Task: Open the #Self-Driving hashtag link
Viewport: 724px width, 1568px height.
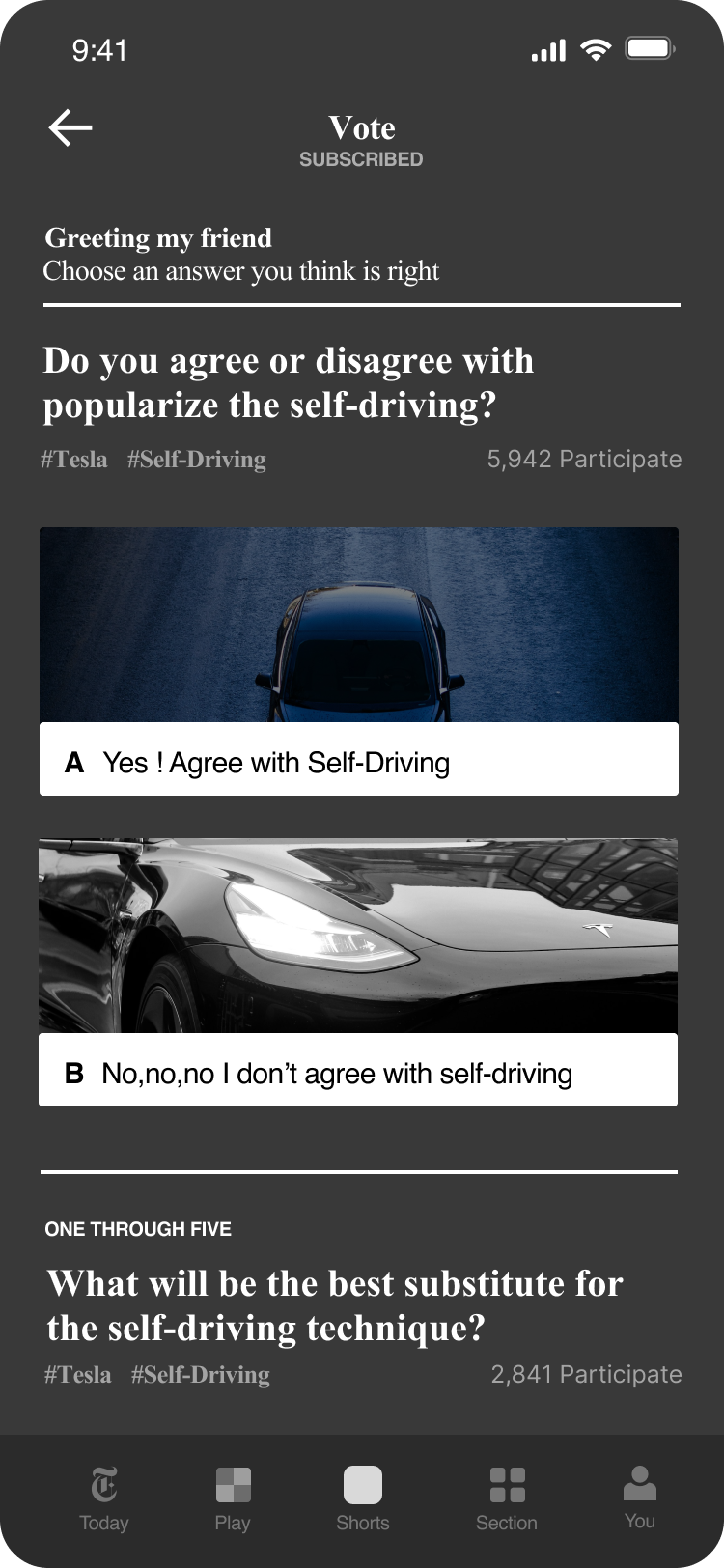Action: tap(197, 460)
